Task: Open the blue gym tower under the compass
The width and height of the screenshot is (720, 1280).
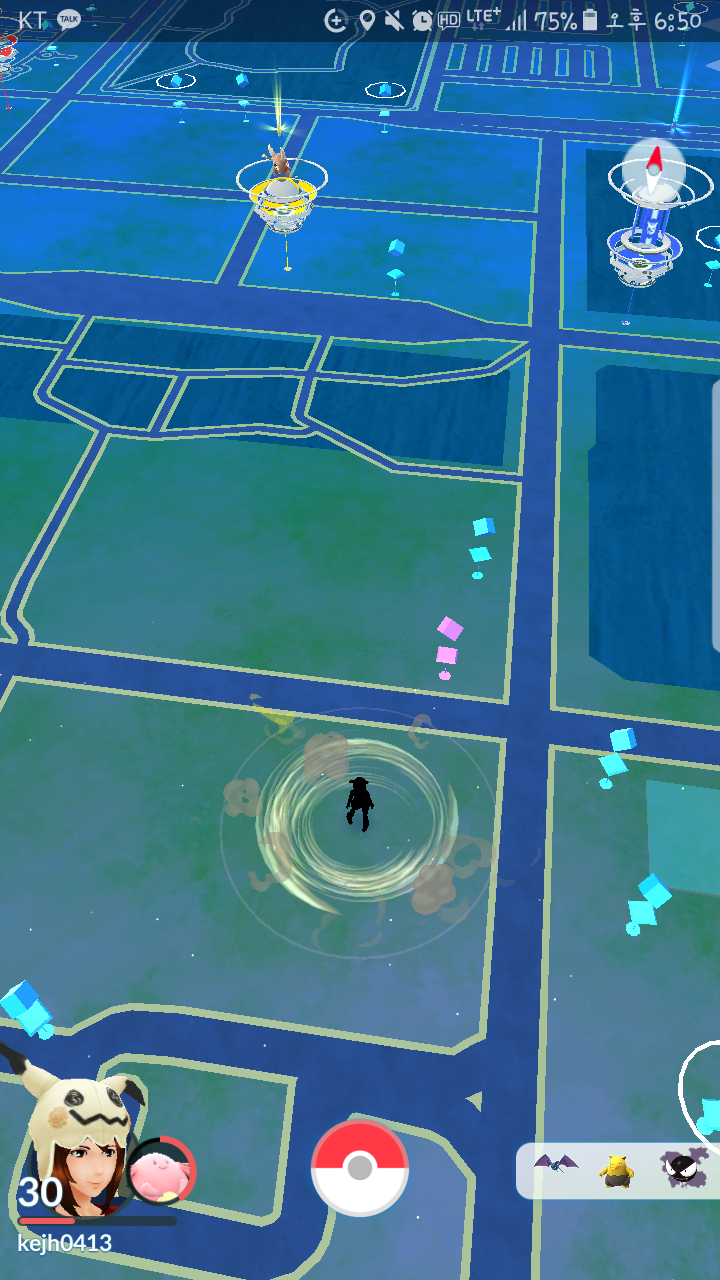Action: 642,245
